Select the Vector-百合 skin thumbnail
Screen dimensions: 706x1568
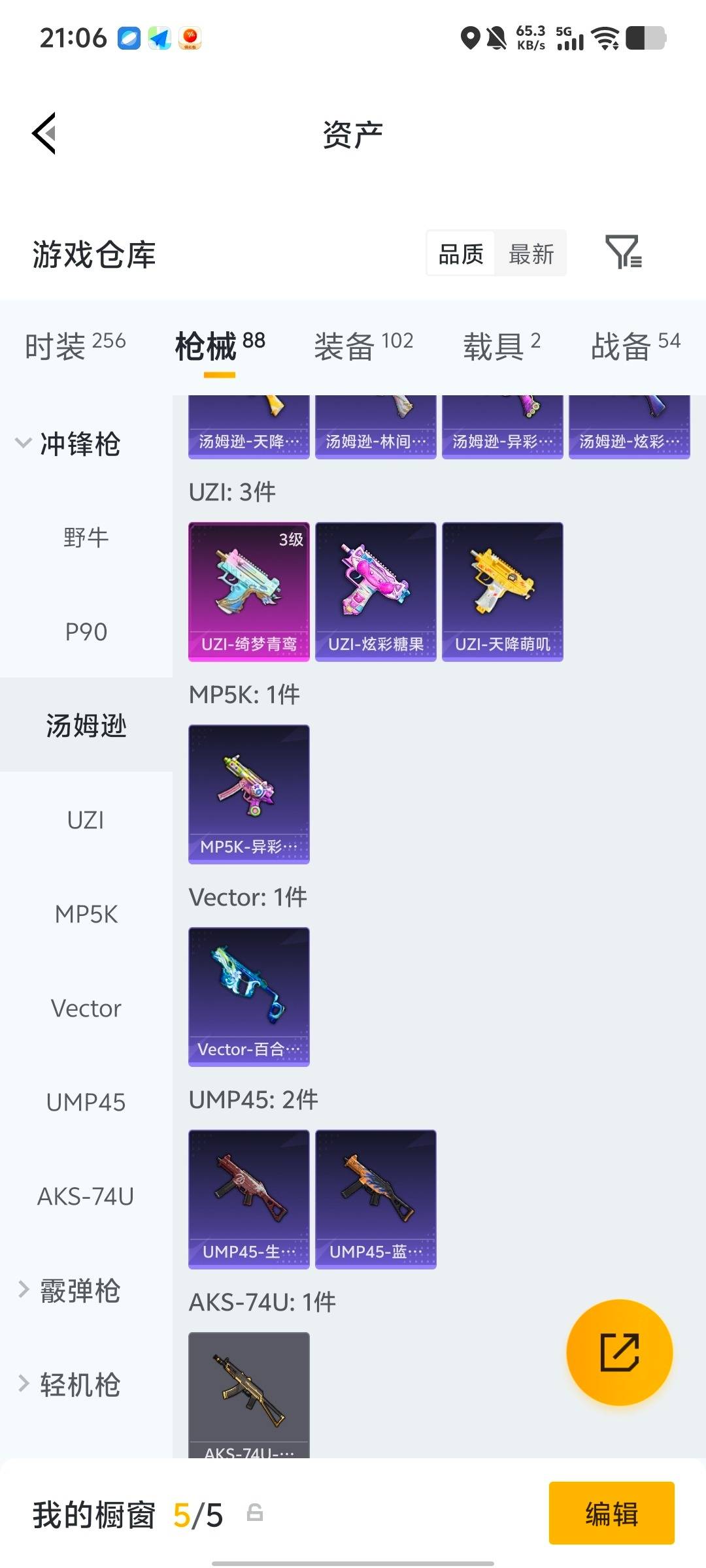(248, 996)
